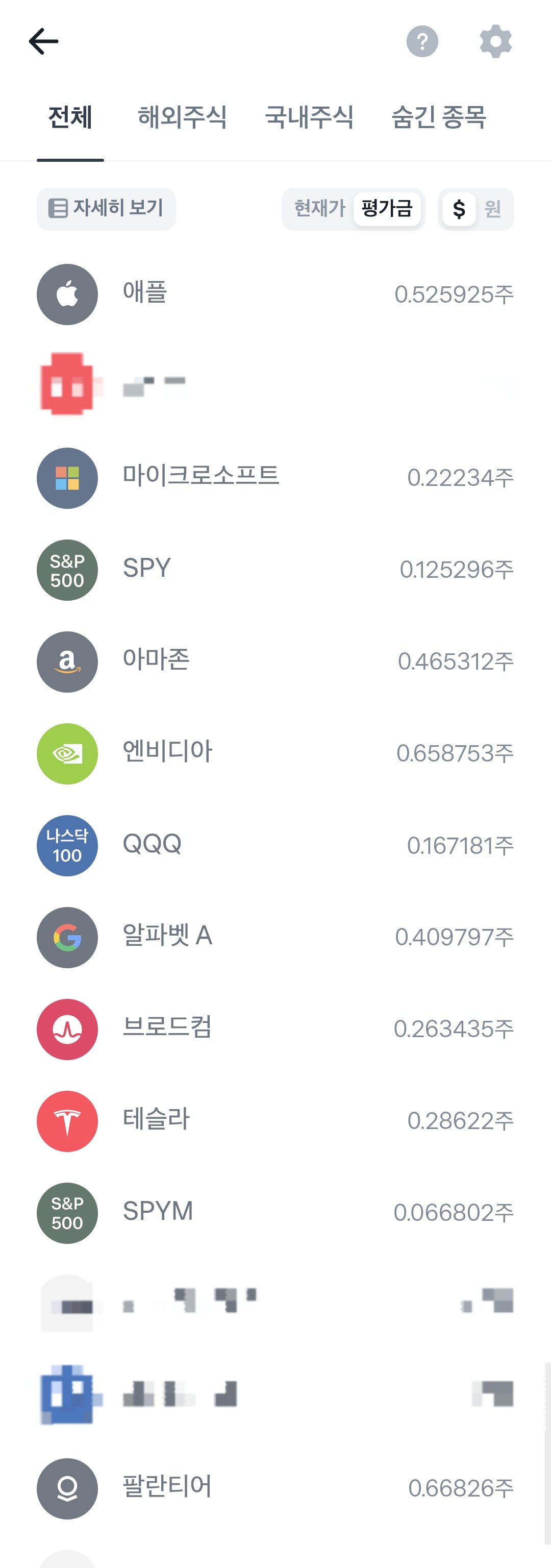Go back using the arrow icon
Image resolution: width=551 pixels, height=1568 pixels.
click(x=43, y=41)
